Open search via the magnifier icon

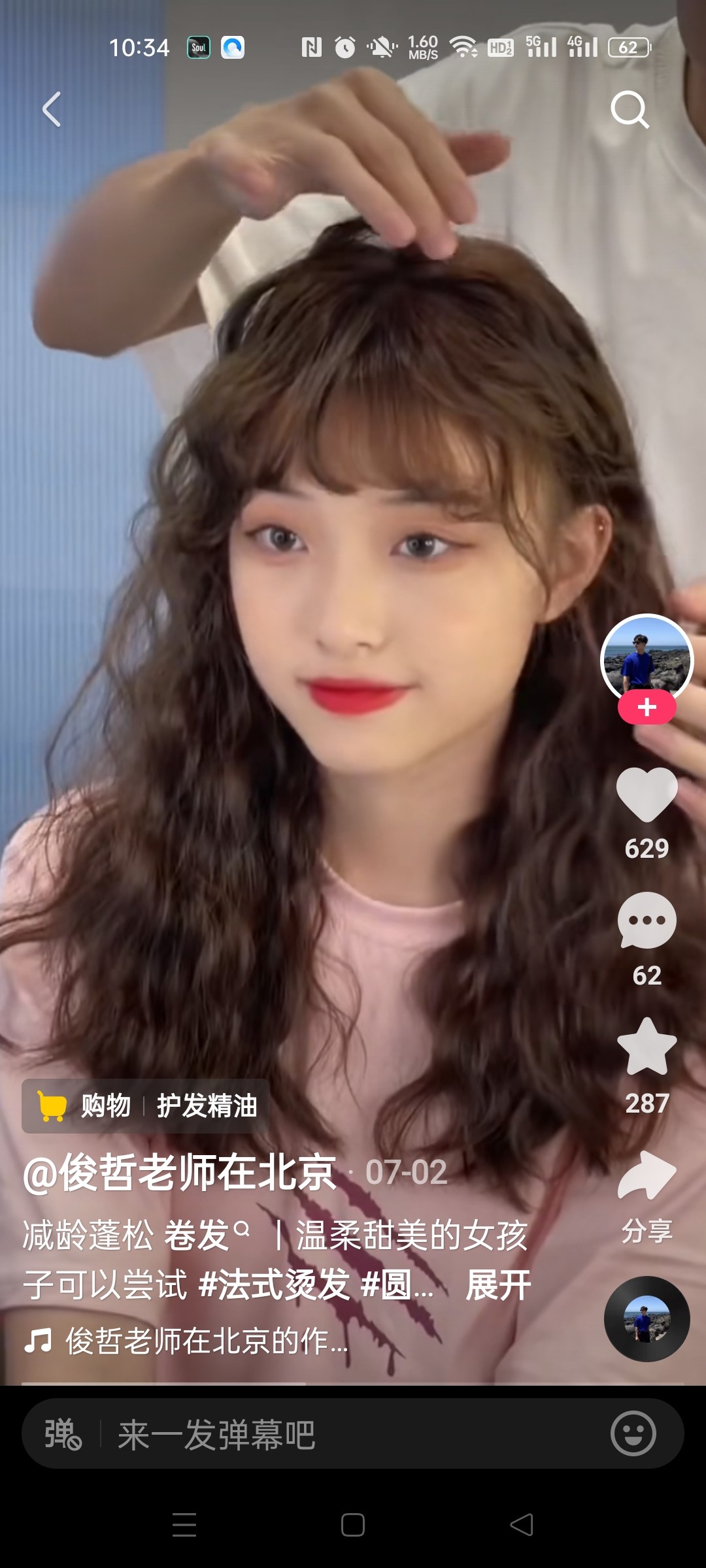point(630,109)
